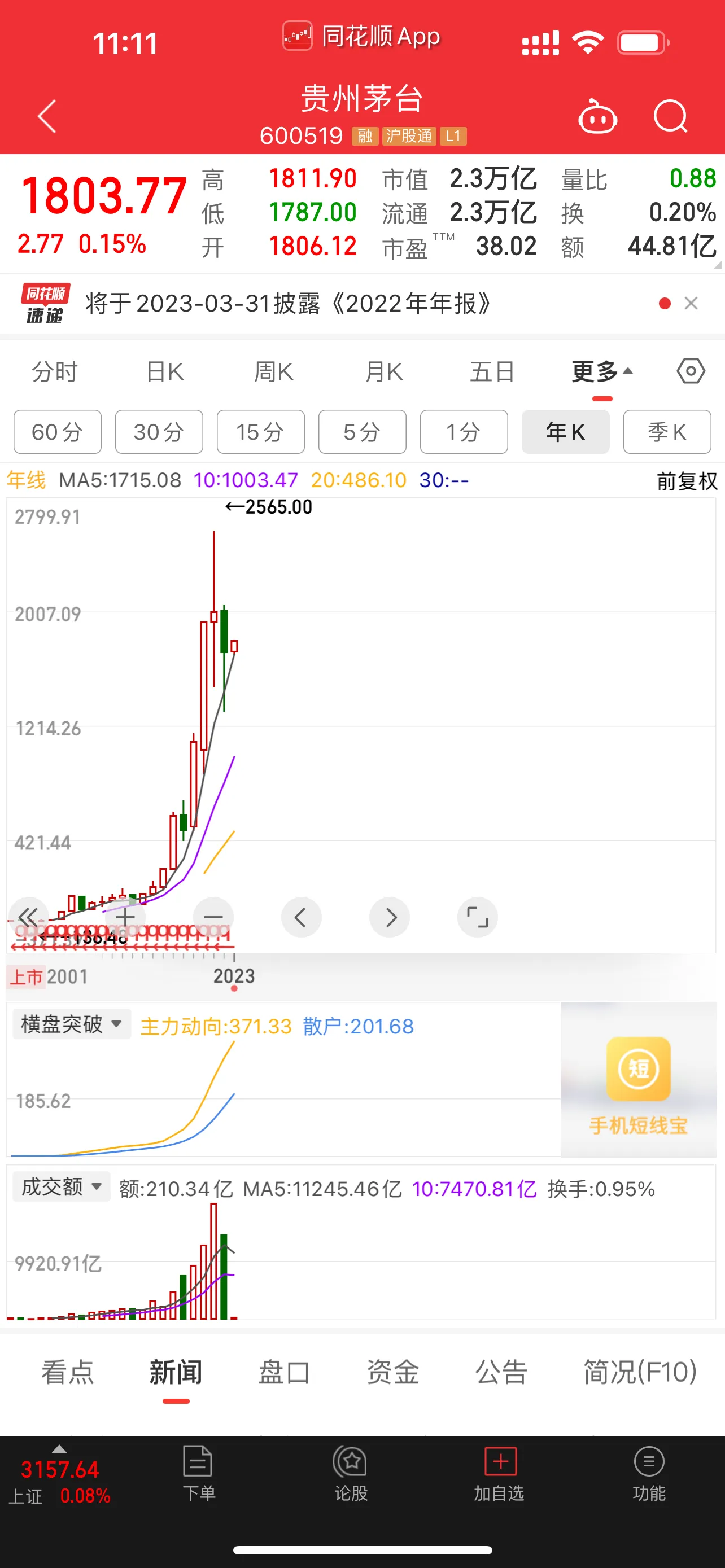Viewport: 725px width, 1568px height.
Task: Switch to the 日K chart tab
Action: point(165,371)
